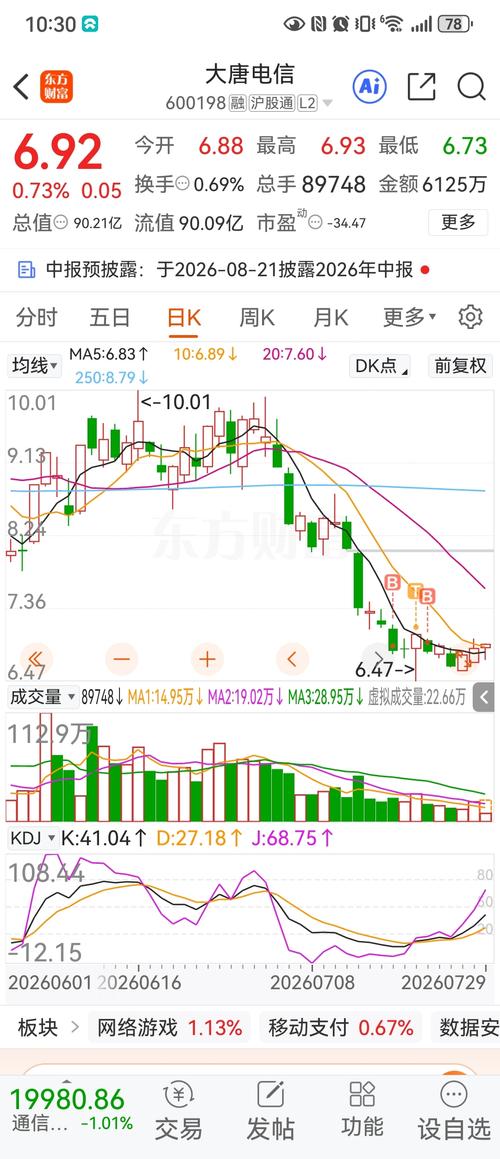Share this stock page
Viewport: 500px width, 1159px height.
click(422, 87)
